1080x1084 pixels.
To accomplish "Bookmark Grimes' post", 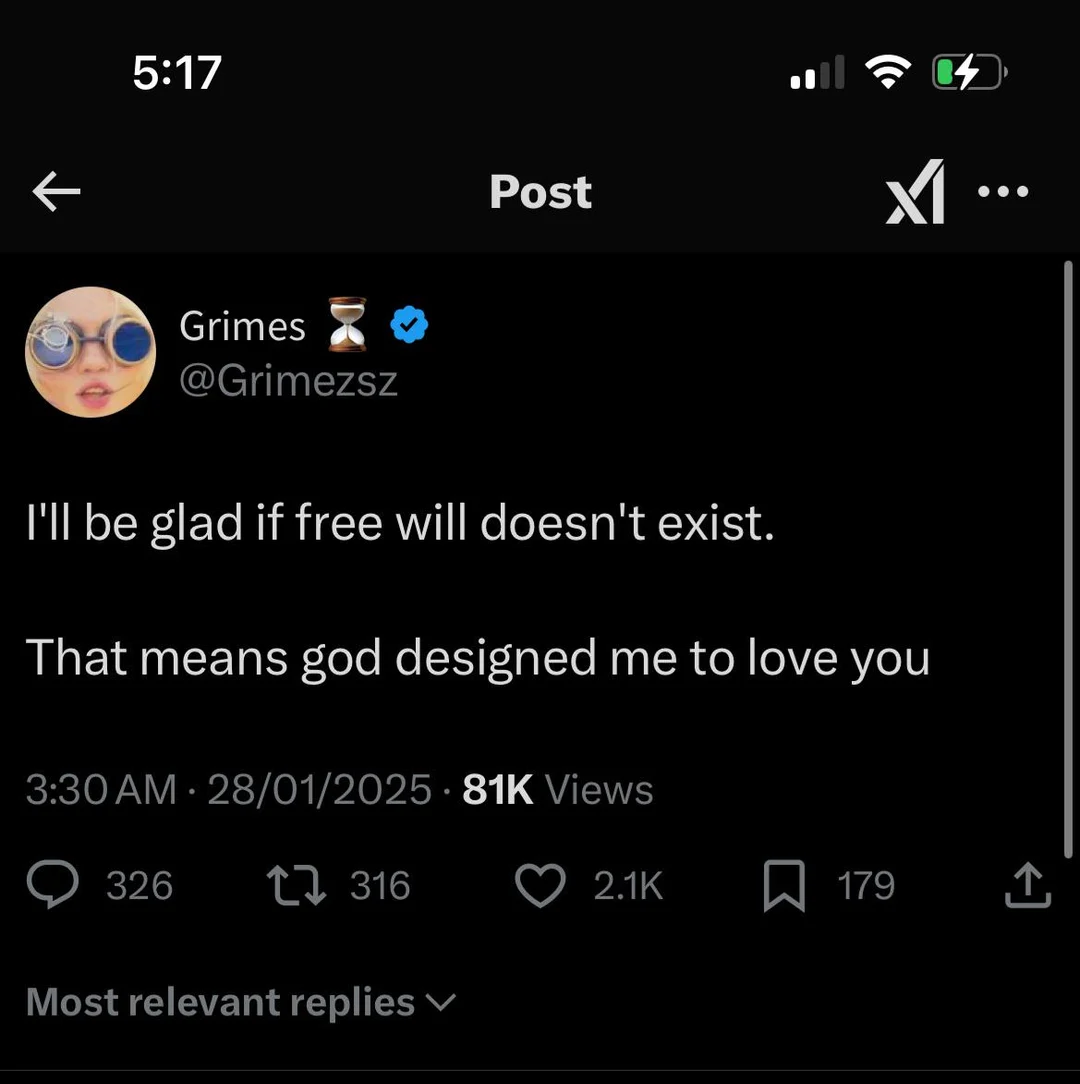I will click(x=783, y=888).
